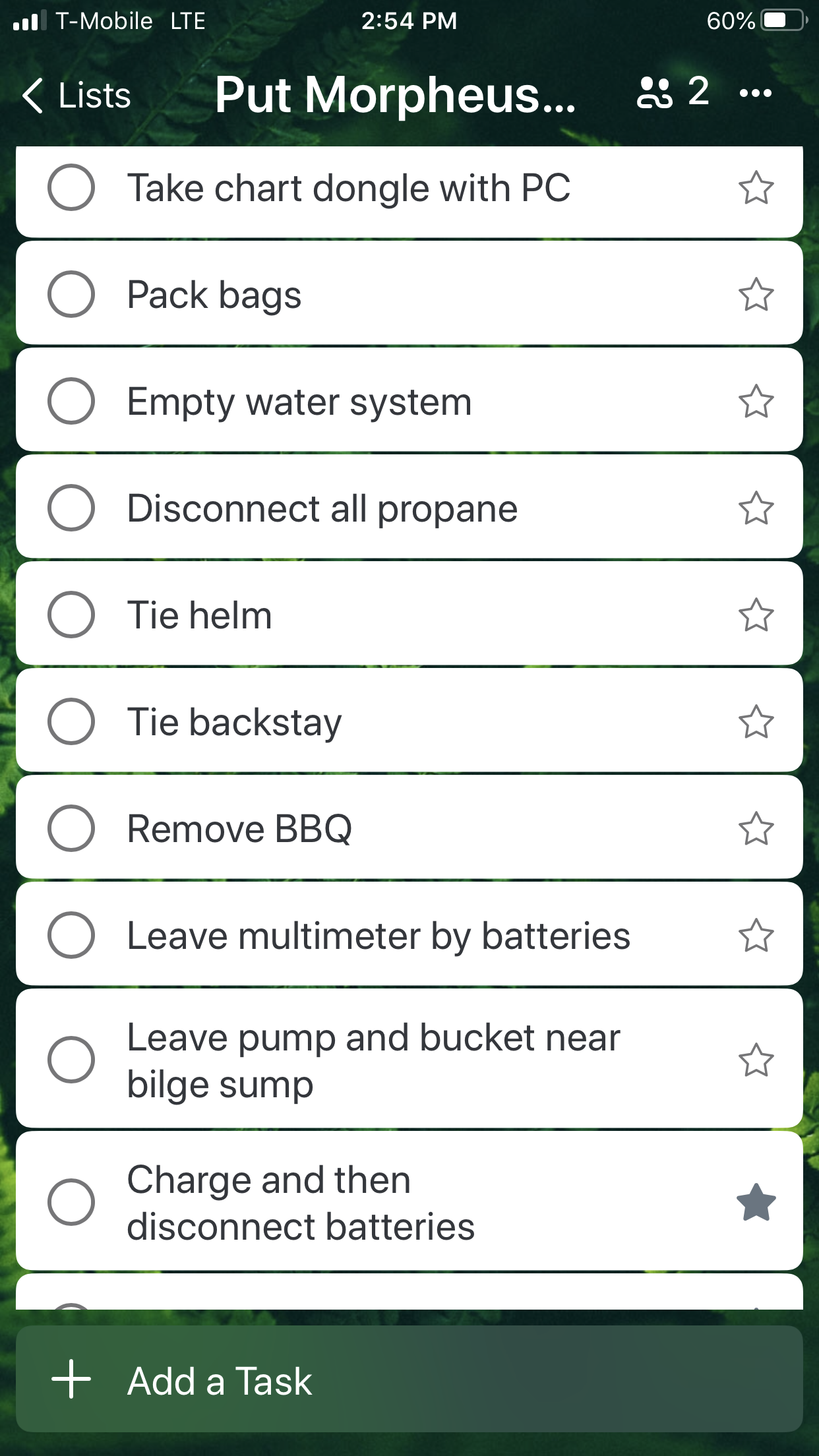The width and height of the screenshot is (819, 1456).
Task: Open the list members sharing icon
Action: (671, 92)
